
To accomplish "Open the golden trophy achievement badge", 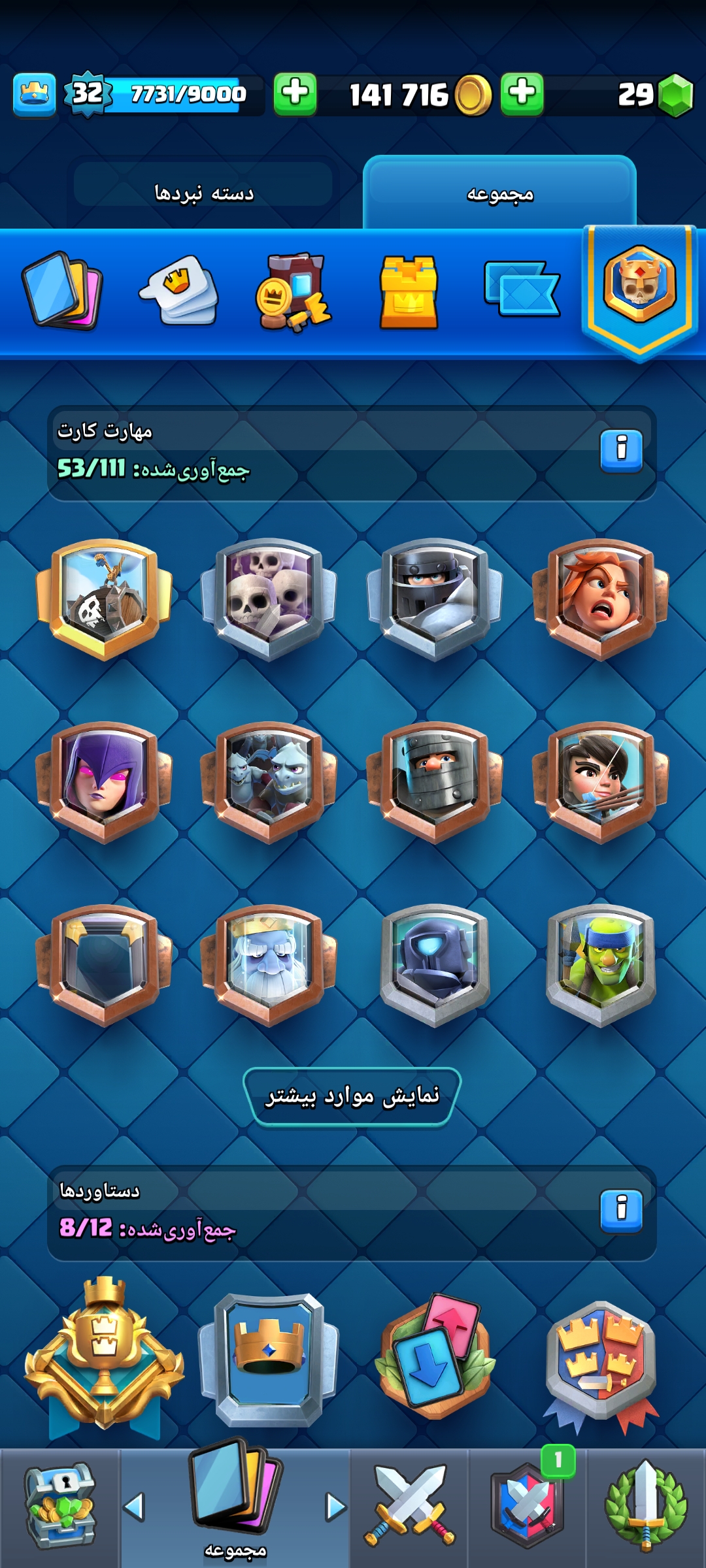I will 105,1356.
